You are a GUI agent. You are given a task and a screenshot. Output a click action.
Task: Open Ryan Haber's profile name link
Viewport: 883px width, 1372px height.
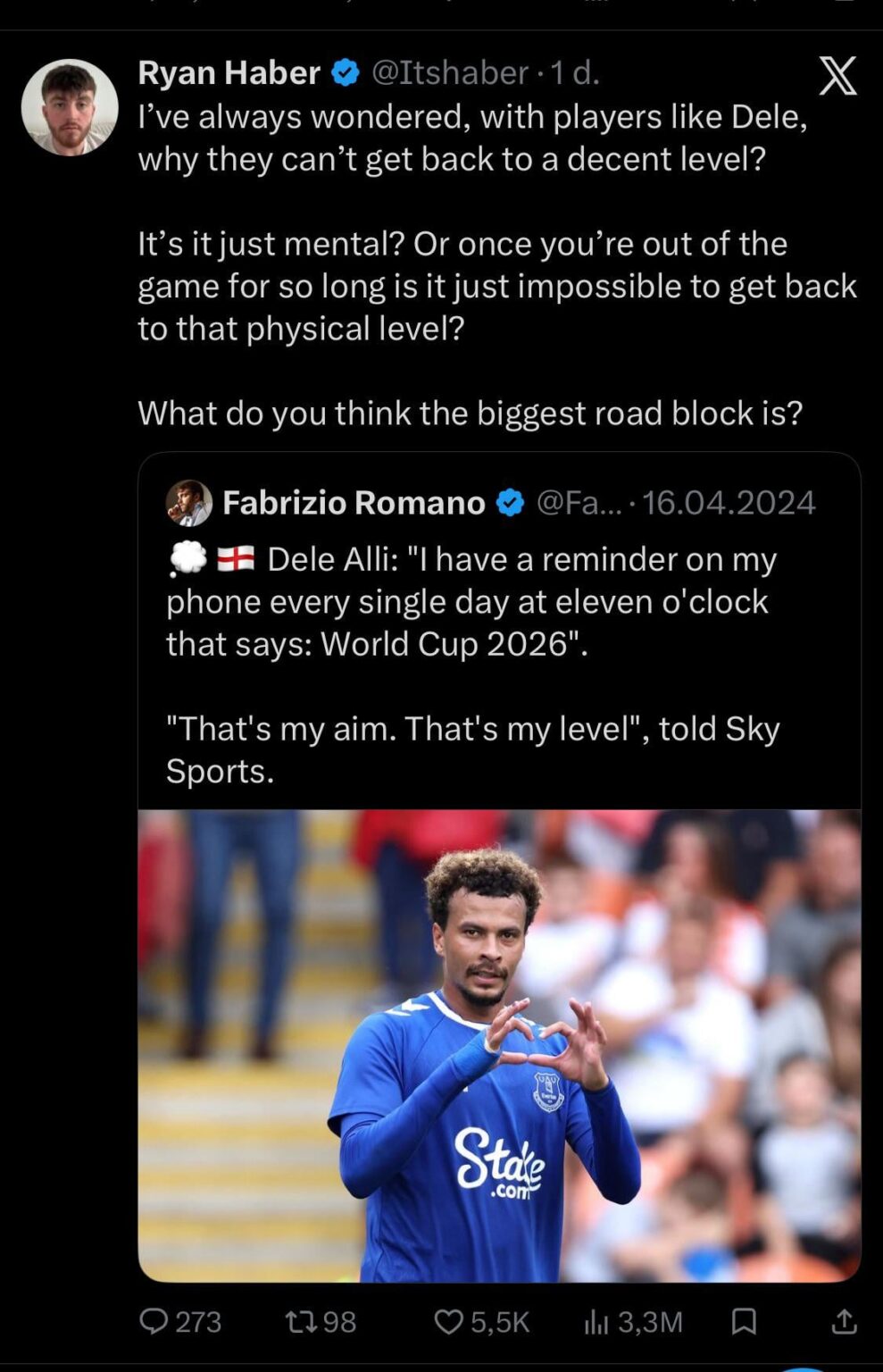(x=229, y=72)
